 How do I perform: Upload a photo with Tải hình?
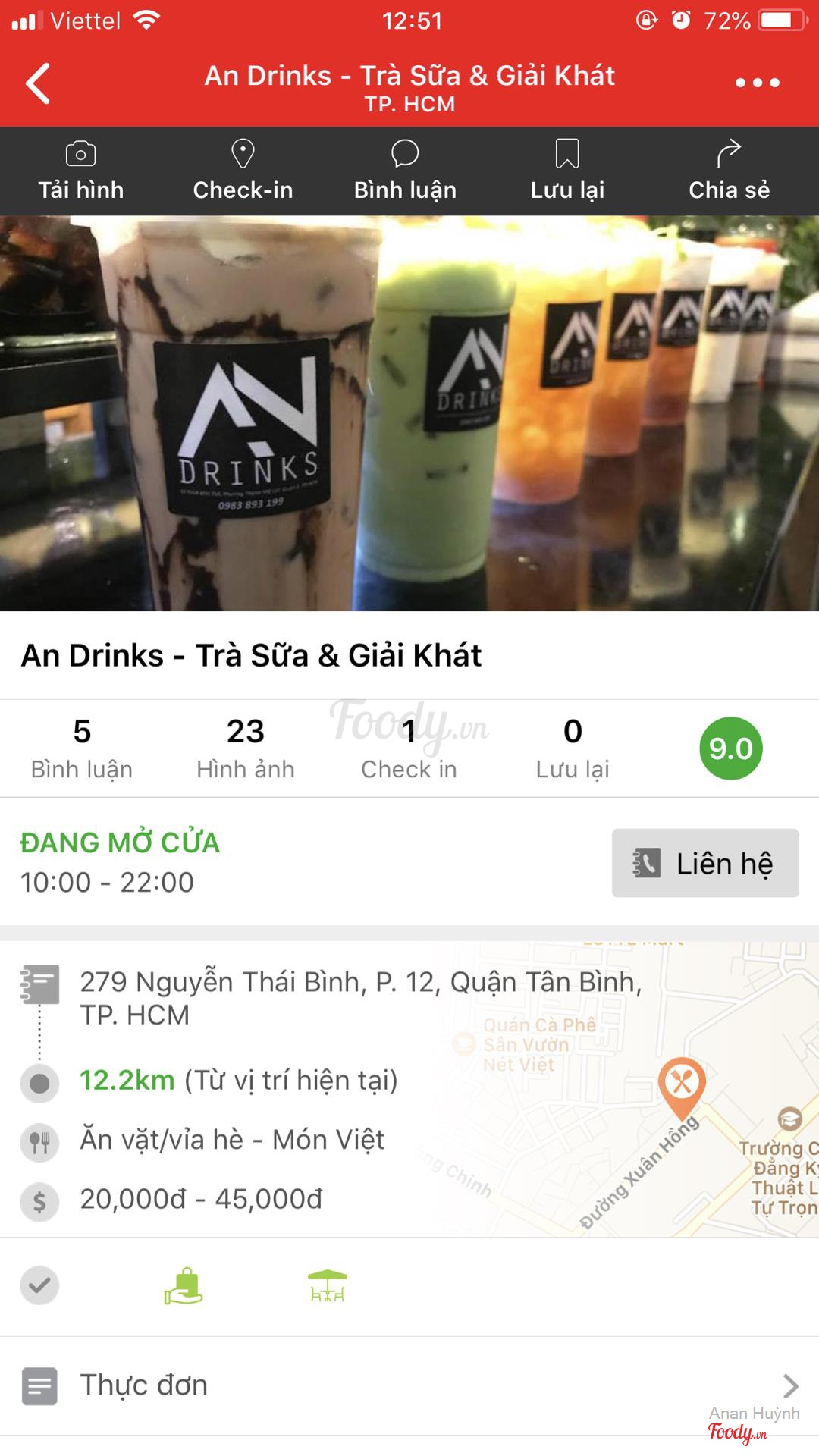coord(81,171)
